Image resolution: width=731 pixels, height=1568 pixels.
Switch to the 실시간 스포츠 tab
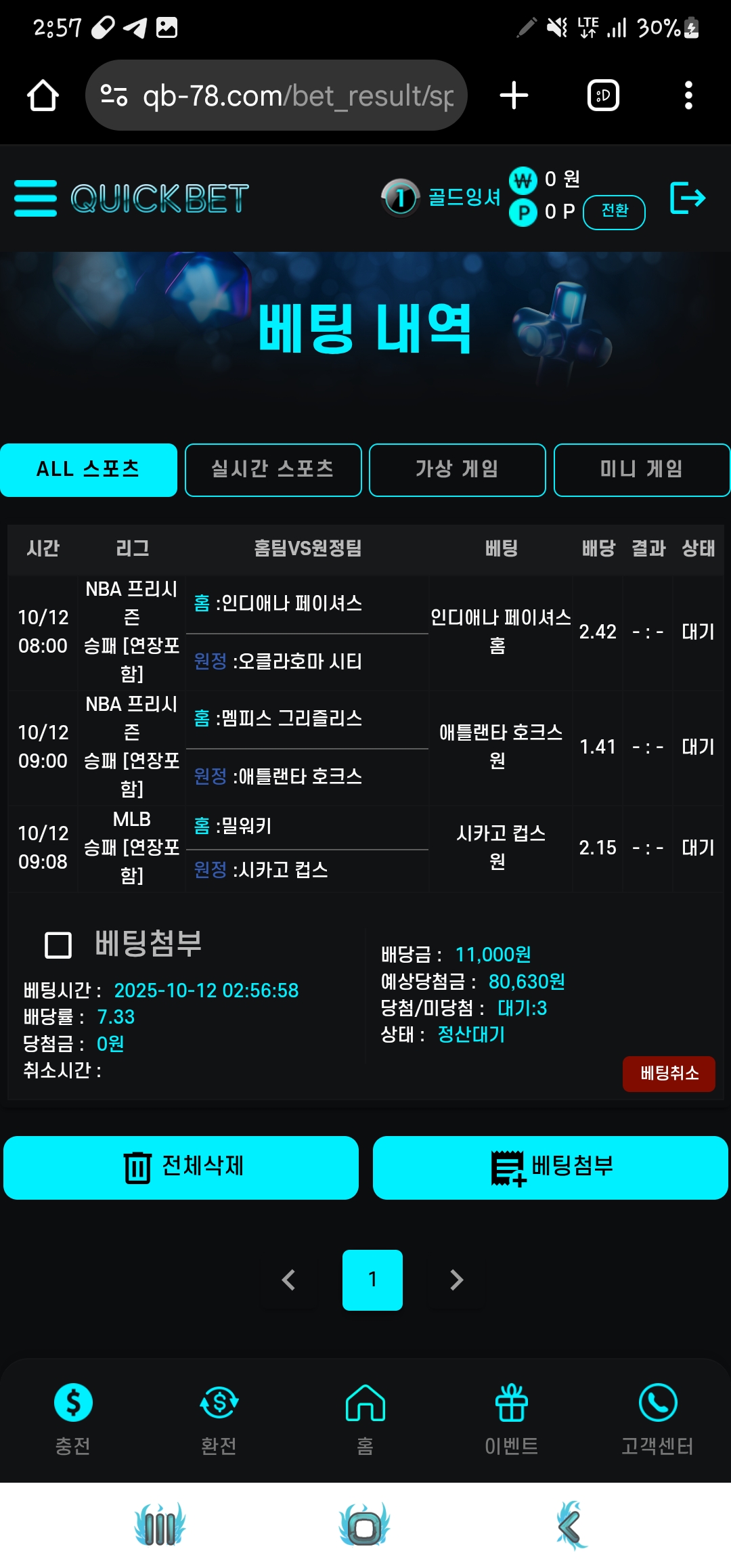coord(273,470)
